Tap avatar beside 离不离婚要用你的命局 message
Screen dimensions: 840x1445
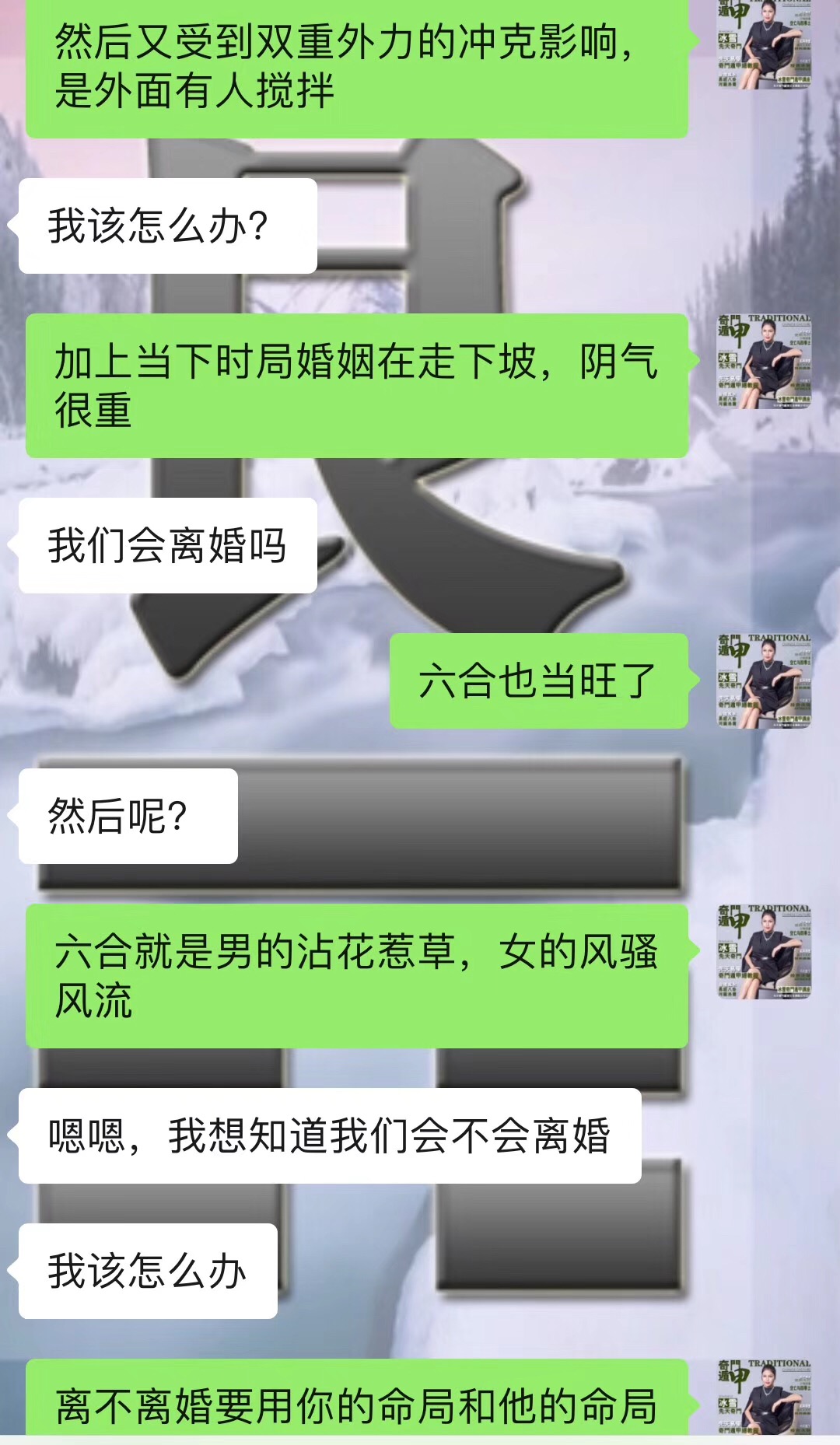pos(764,1398)
